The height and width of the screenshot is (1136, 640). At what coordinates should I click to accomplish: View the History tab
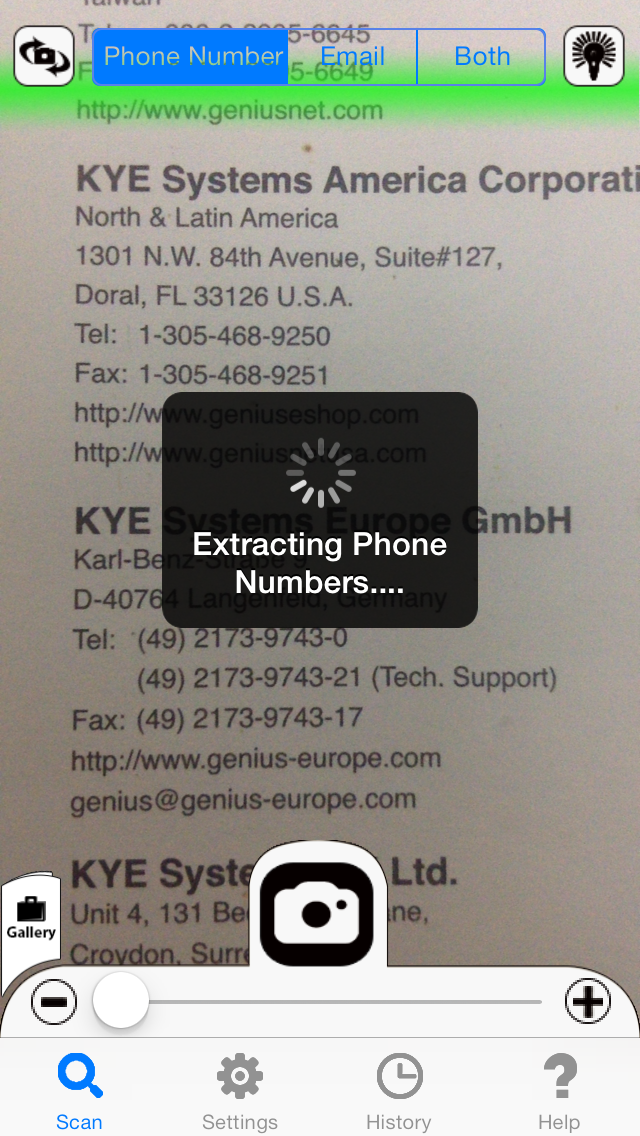coord(399,1092)
